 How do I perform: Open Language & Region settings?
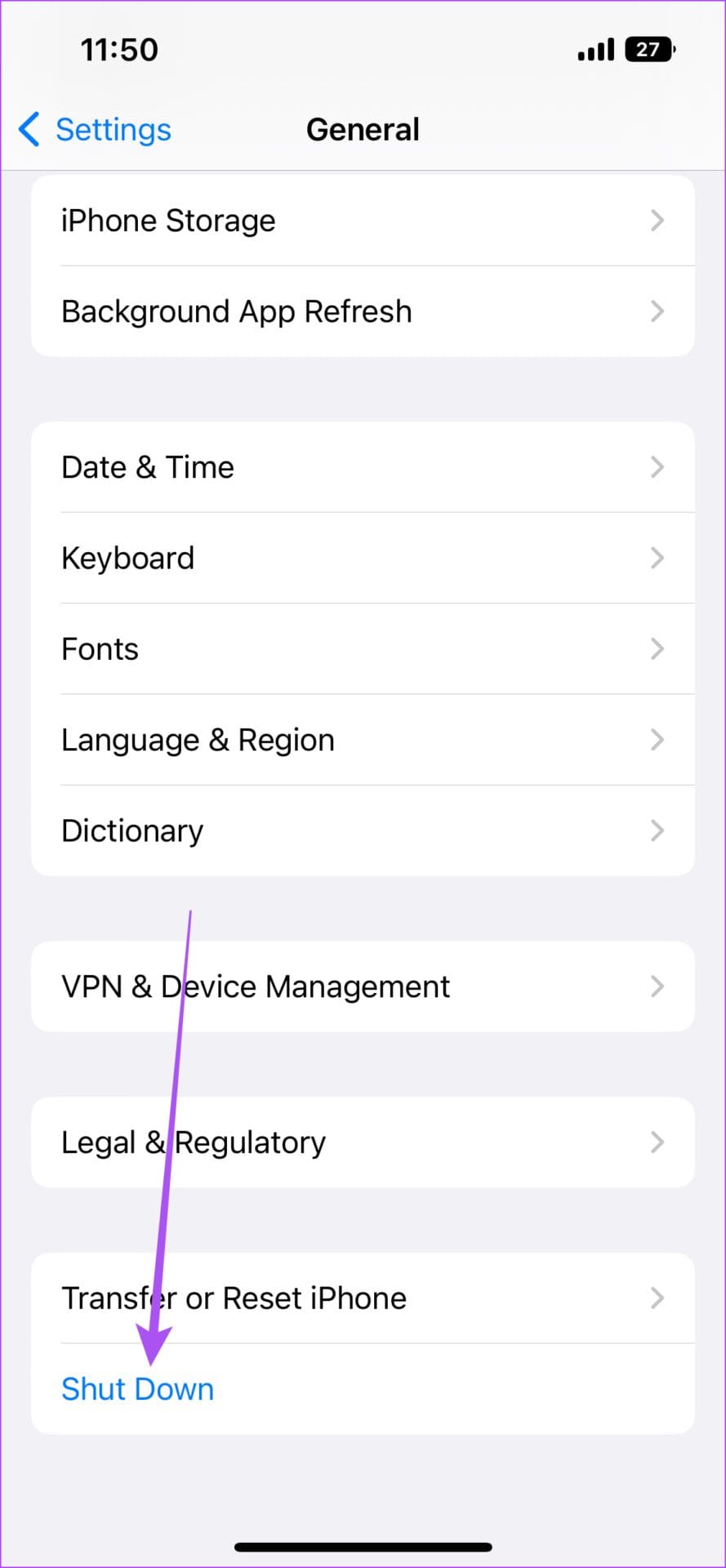(x=363, y=740)
